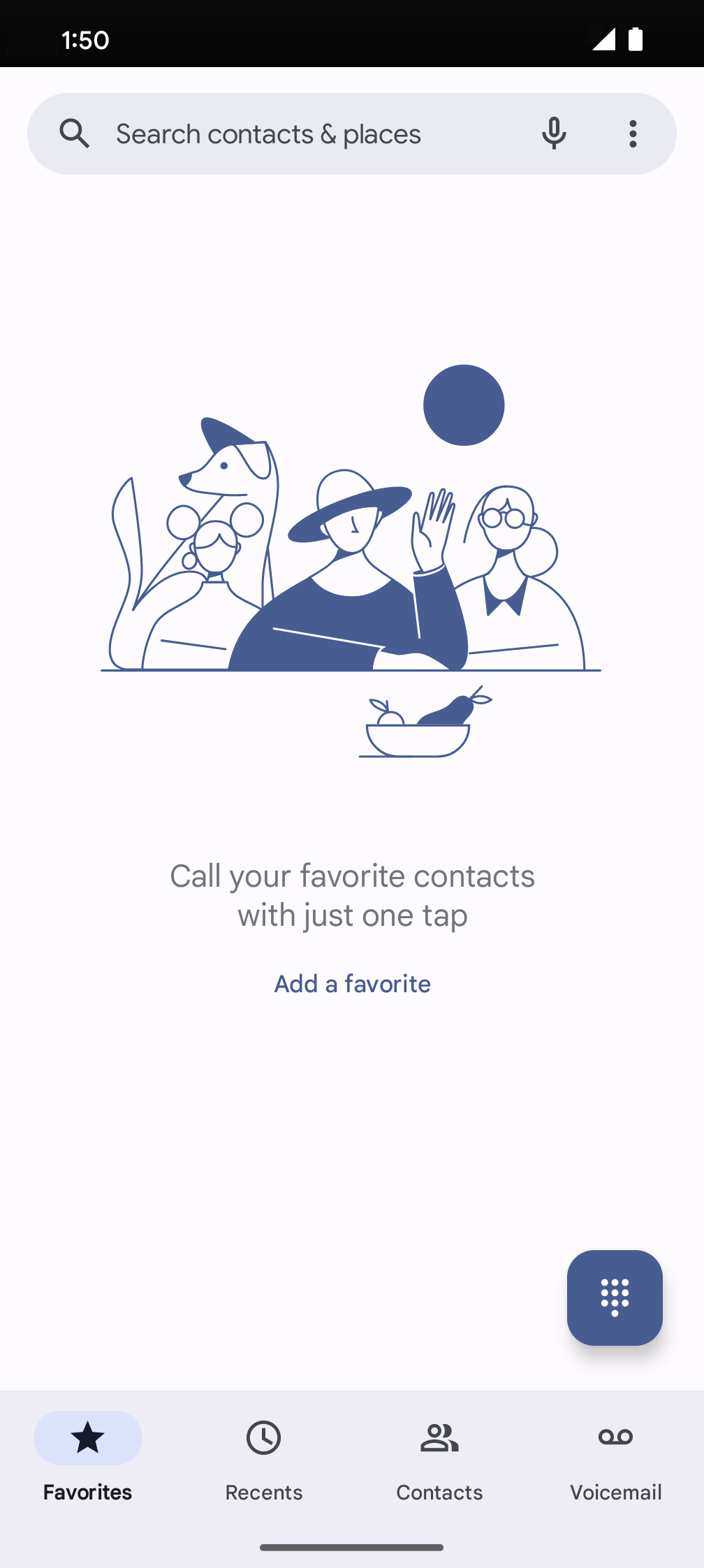704x1568 pixels.
Task: Start voice search with the microphone
Action: [554, 133]
